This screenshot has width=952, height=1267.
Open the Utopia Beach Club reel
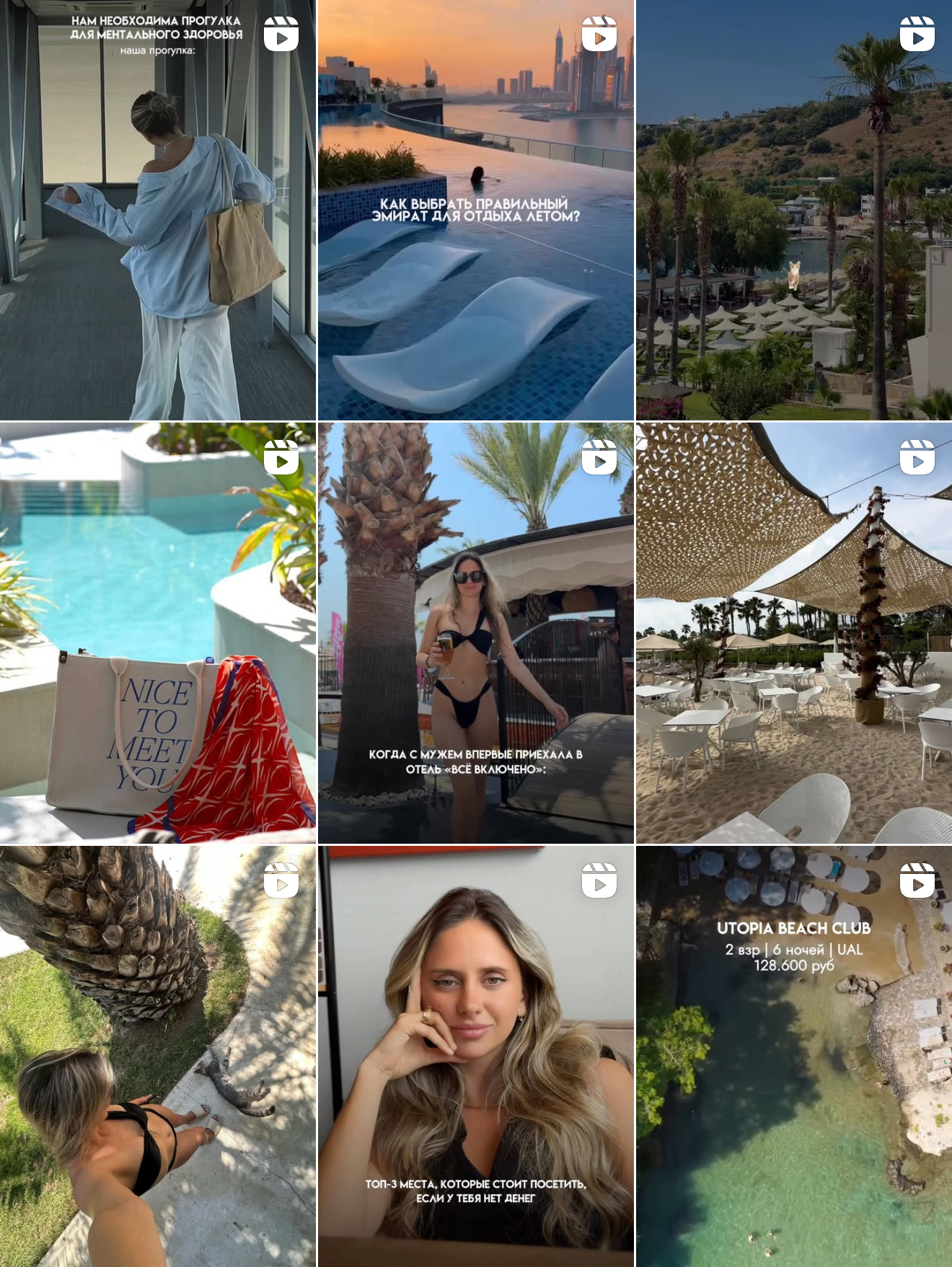(x=794, y=1056)
